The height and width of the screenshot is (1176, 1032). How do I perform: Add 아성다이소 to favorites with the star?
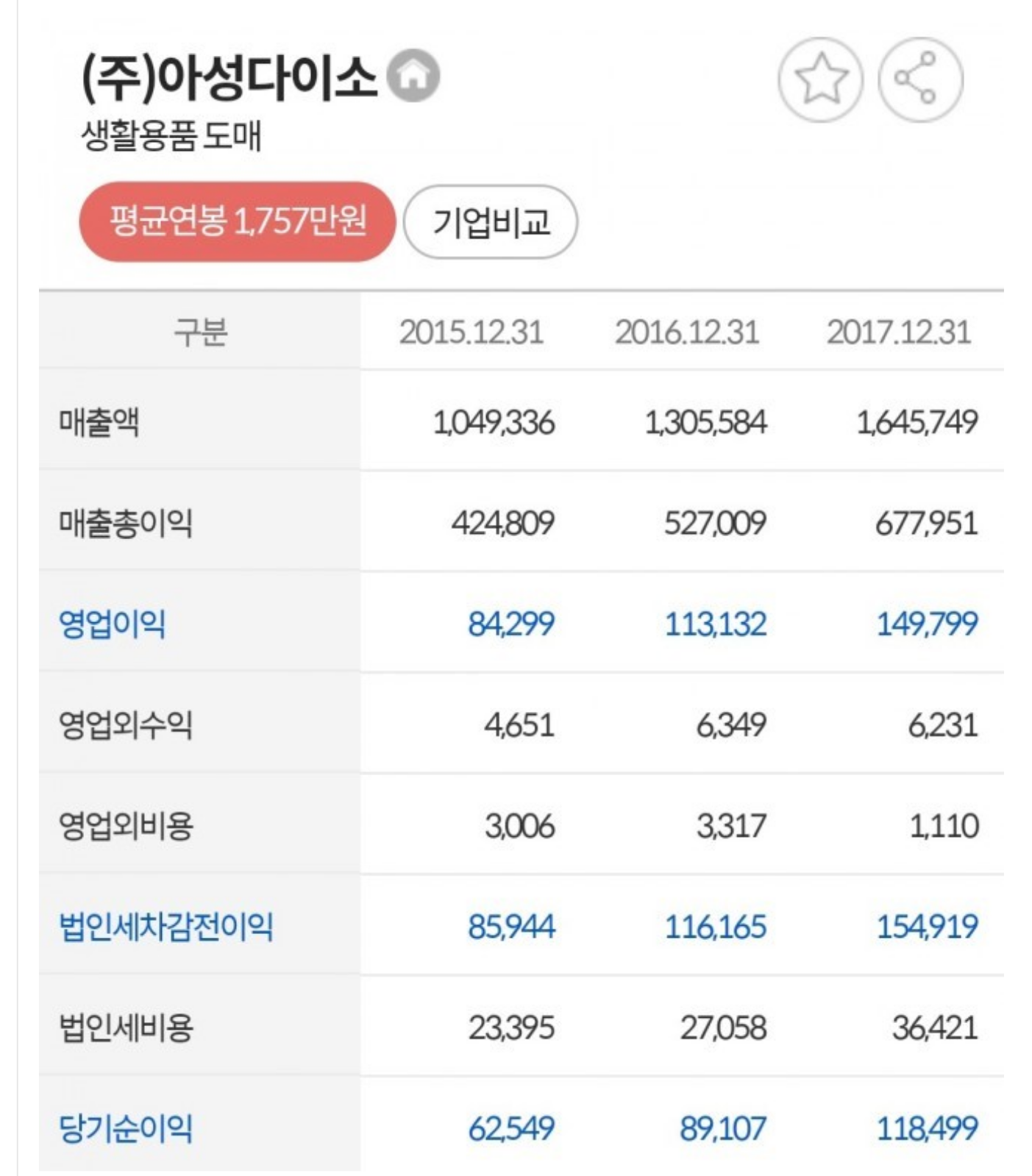(820, 79)
